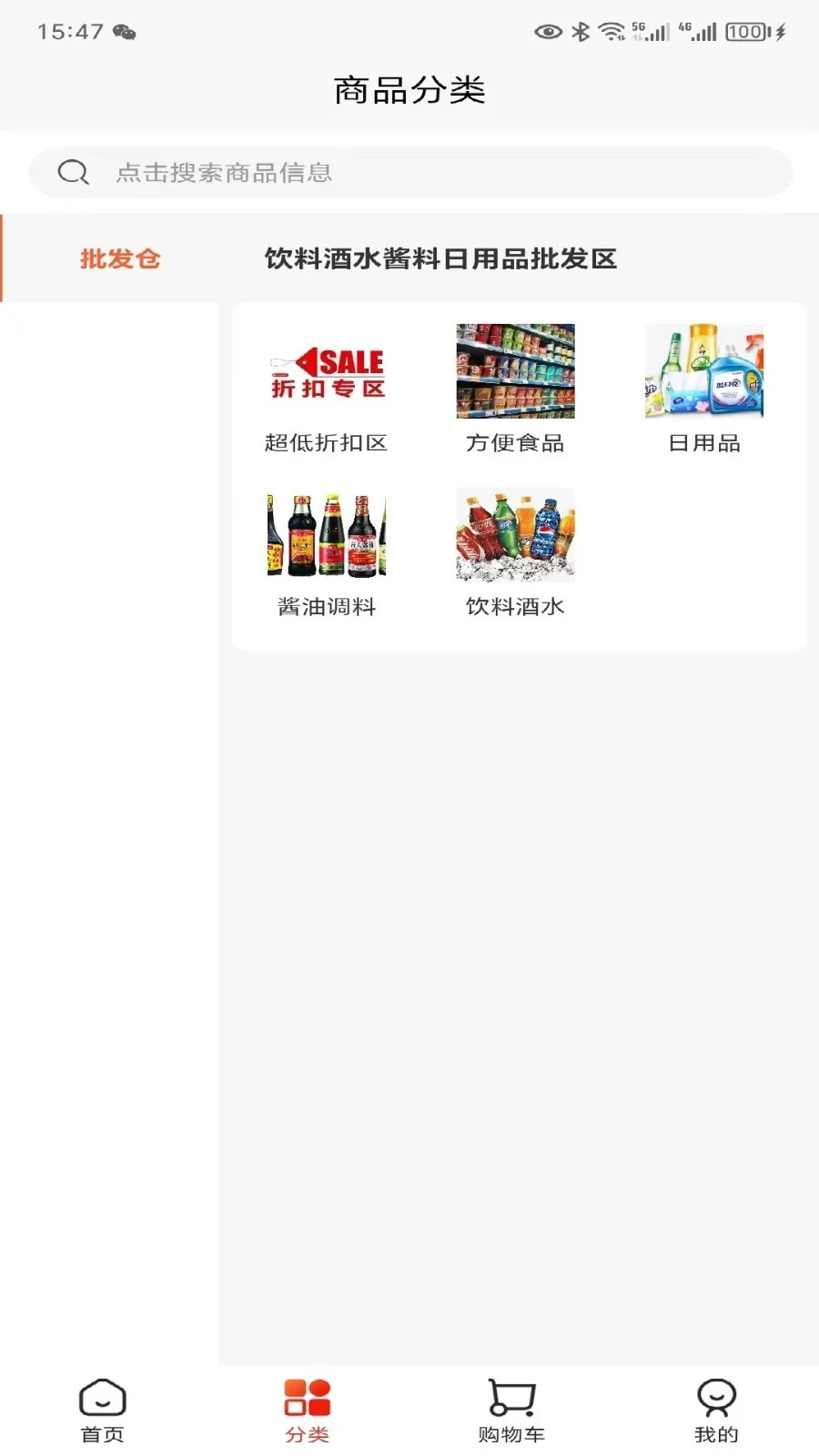Screen dimensions: 819x1456
Task: Click the 饮料酒水酱料日用品批发区 section title
Action: (x=439, y=258)
